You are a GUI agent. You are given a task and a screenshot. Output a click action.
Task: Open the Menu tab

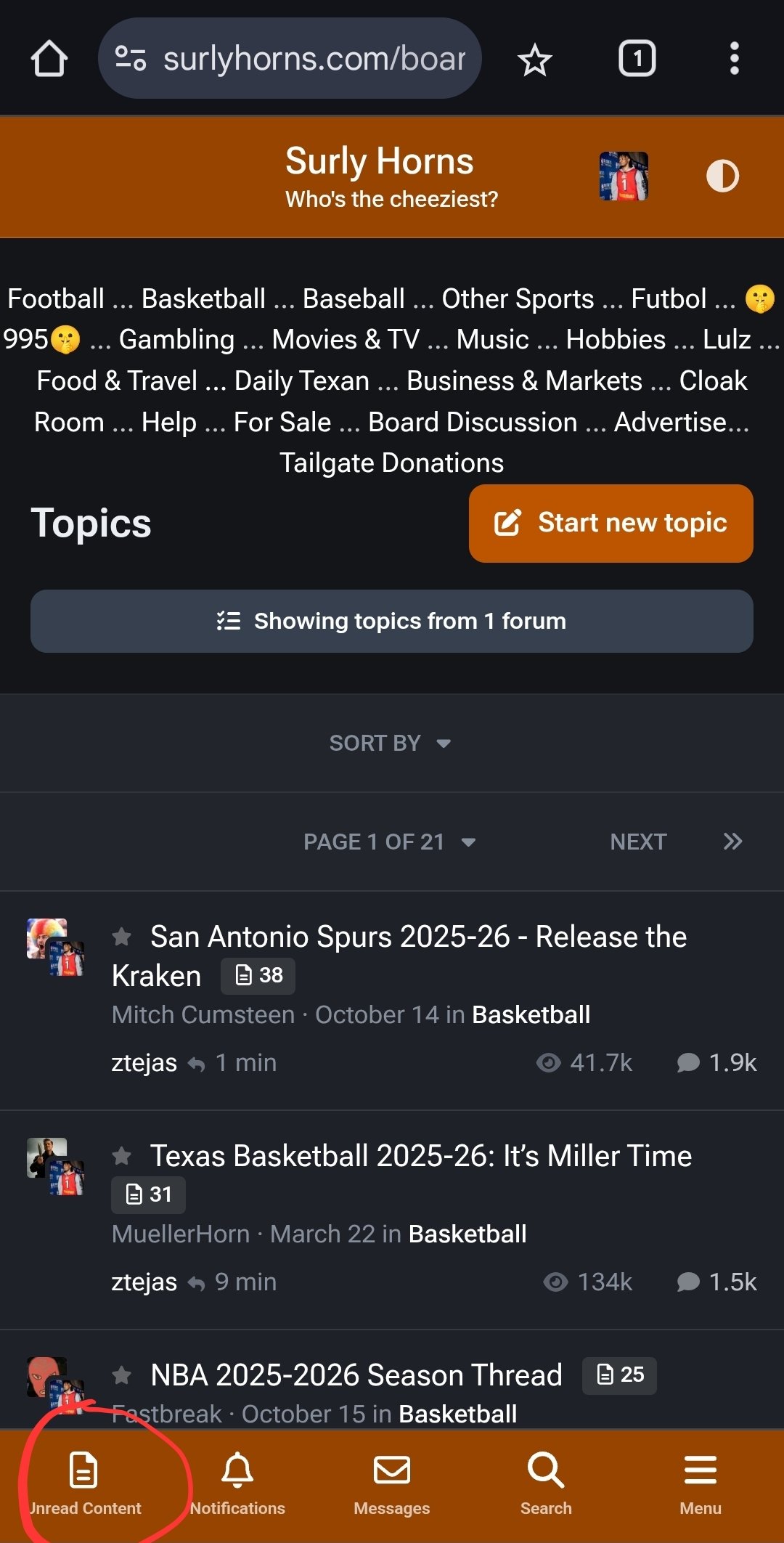701,1485
